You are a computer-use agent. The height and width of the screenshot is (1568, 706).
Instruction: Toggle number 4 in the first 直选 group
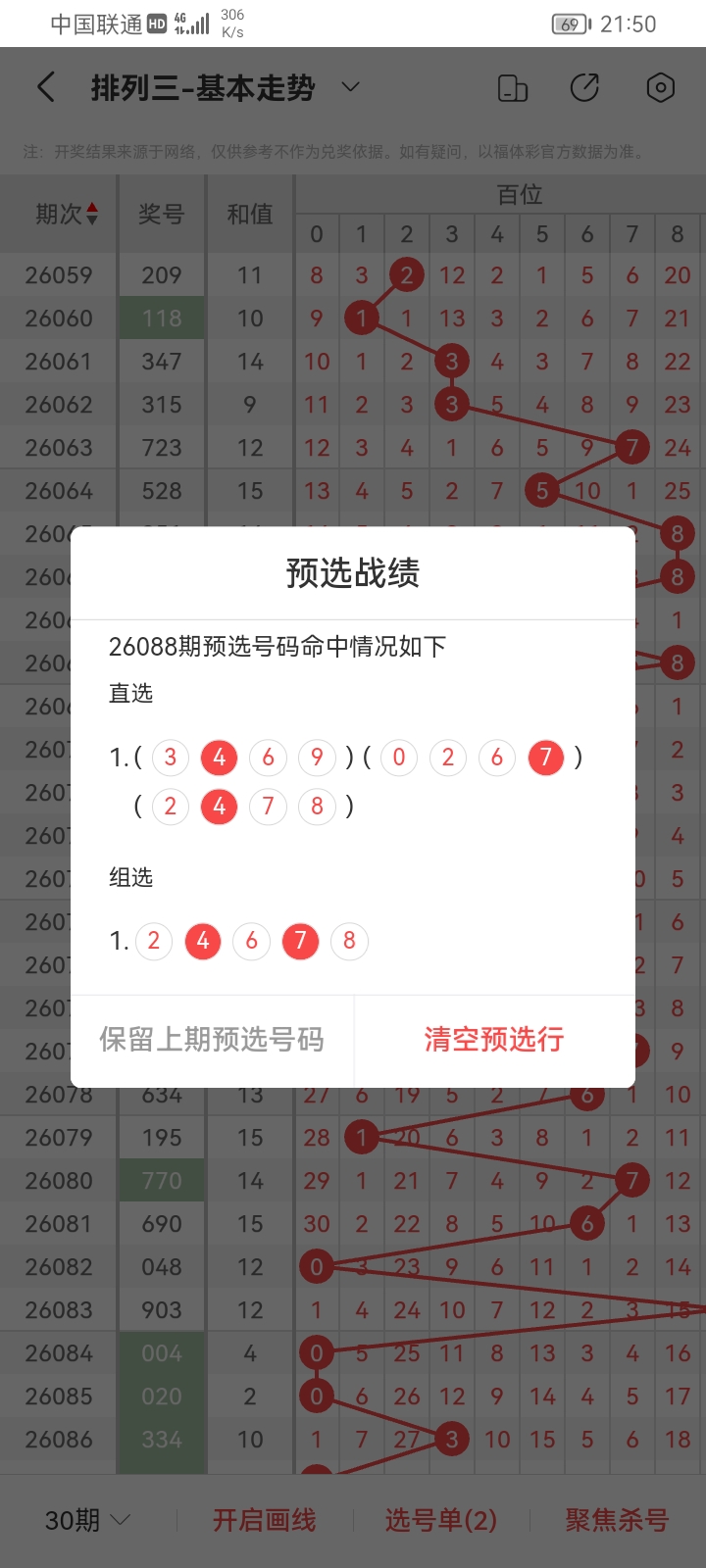[x=219, y=757]
